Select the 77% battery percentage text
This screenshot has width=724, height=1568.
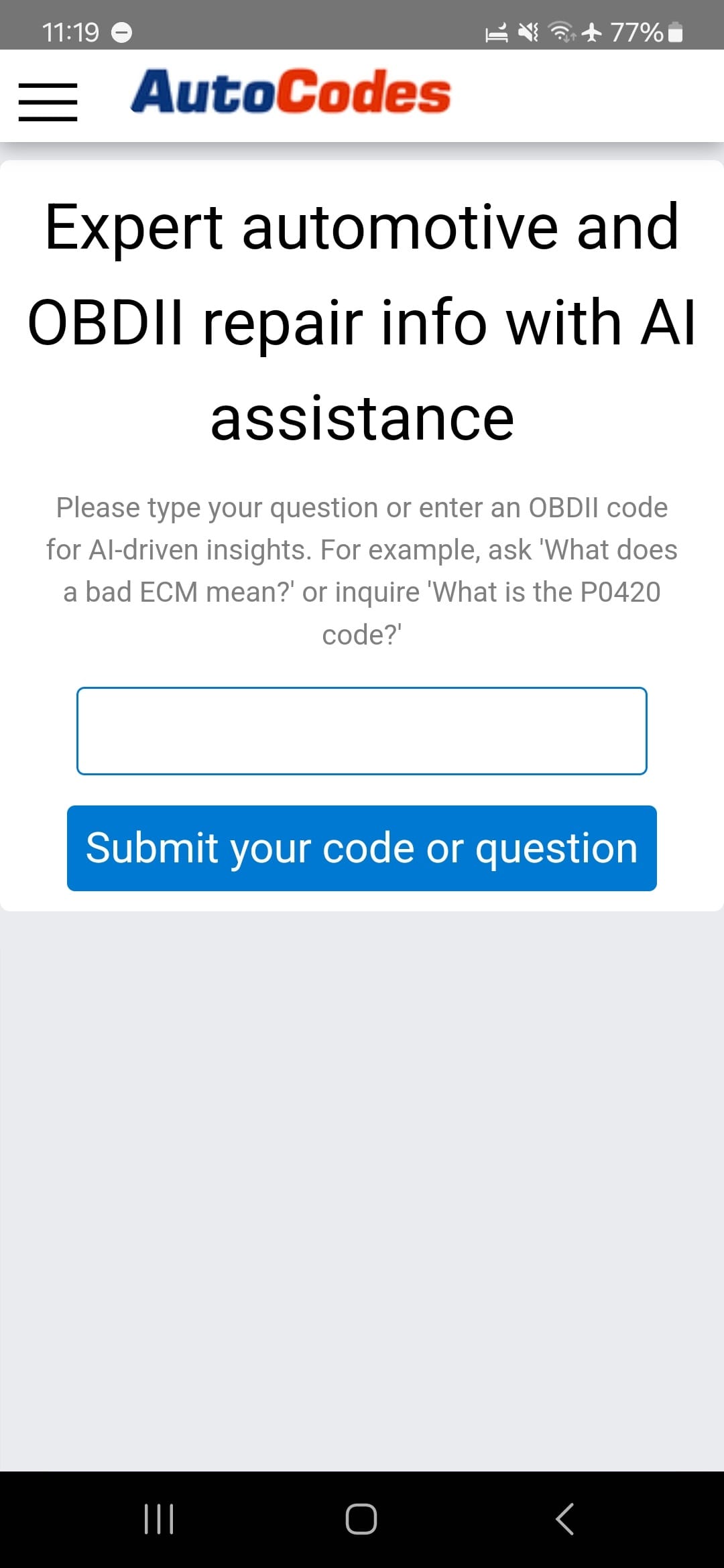coord(638,30)
